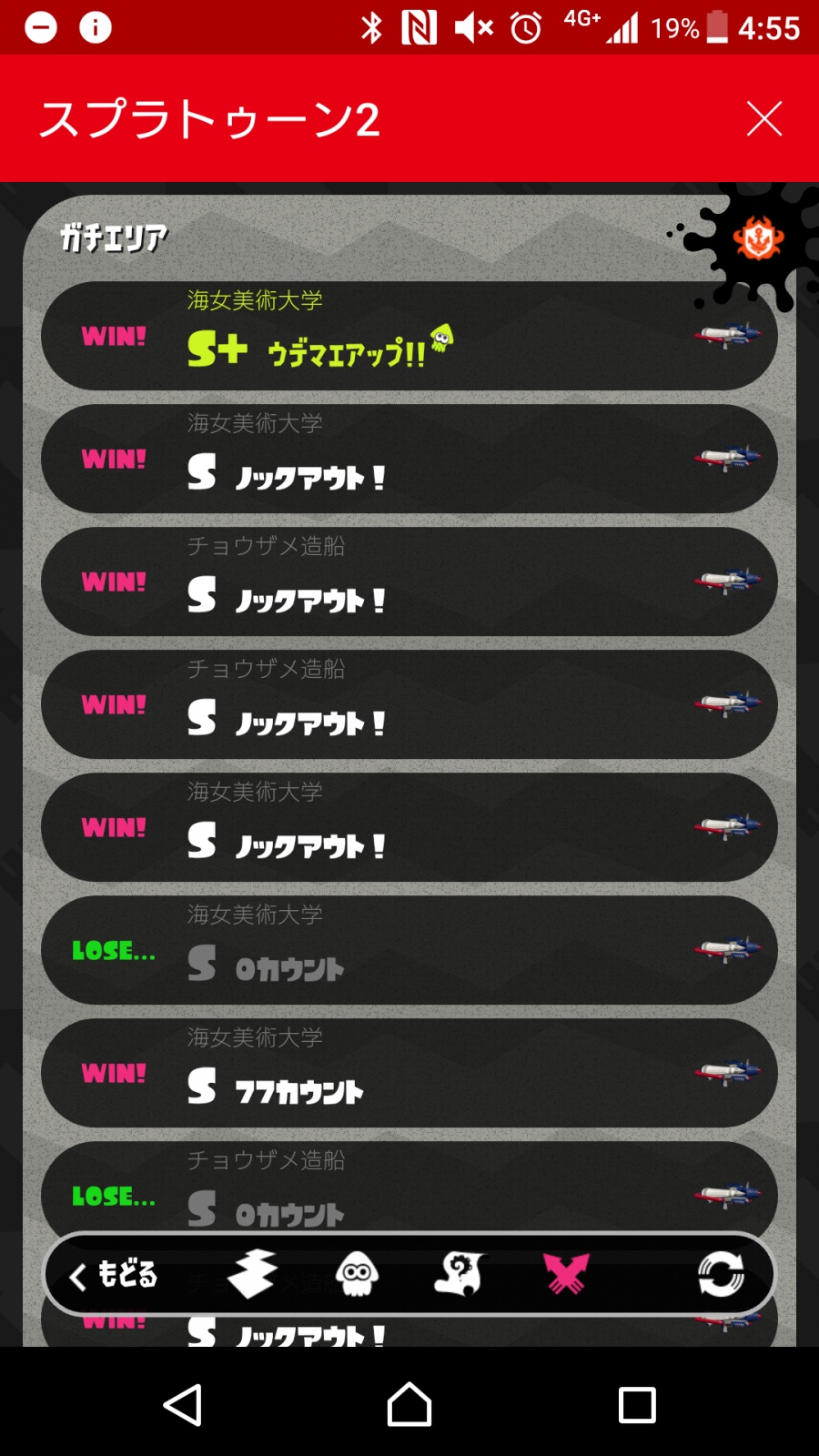The image size is (819, 1456).
Task: Select the pink battle results icon
Action: click(566, 1274)
